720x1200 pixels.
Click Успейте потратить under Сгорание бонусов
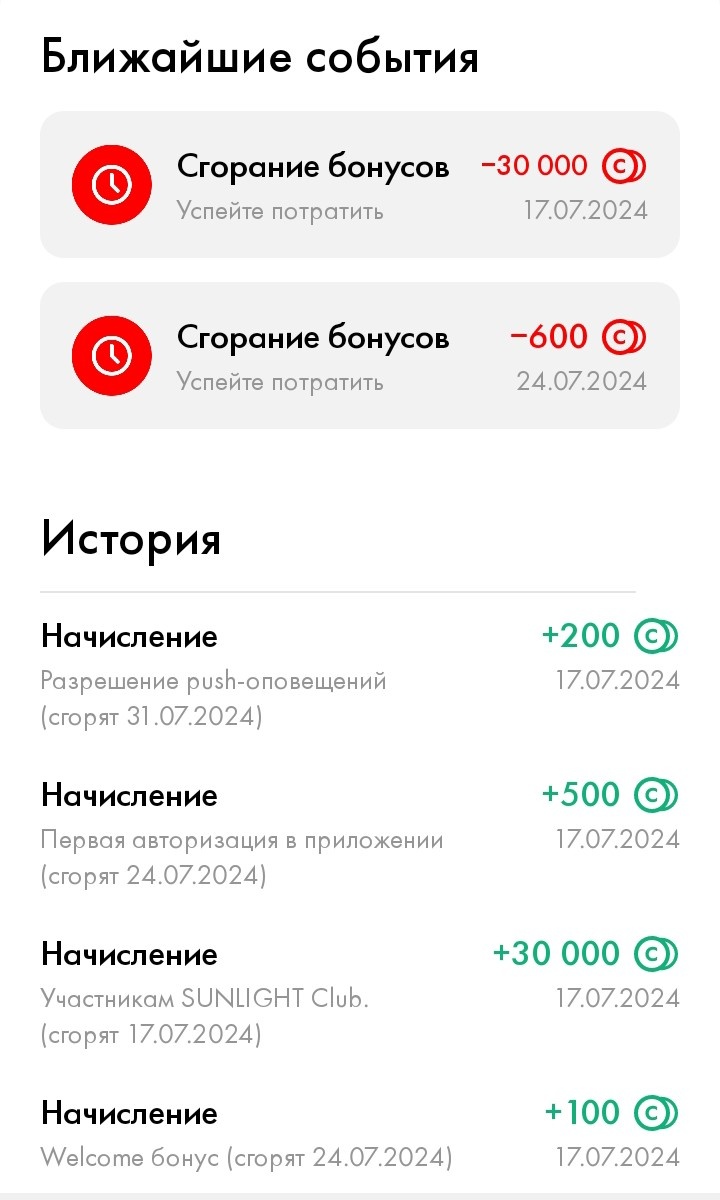[279, 210]
